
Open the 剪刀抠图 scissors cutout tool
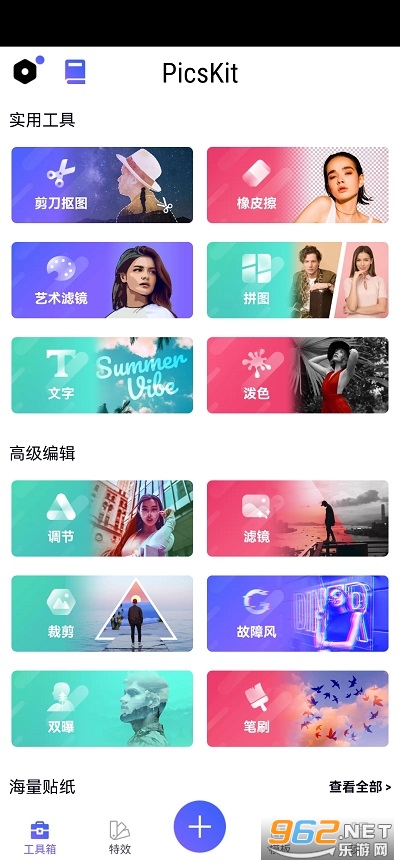(x=102, y=185)
